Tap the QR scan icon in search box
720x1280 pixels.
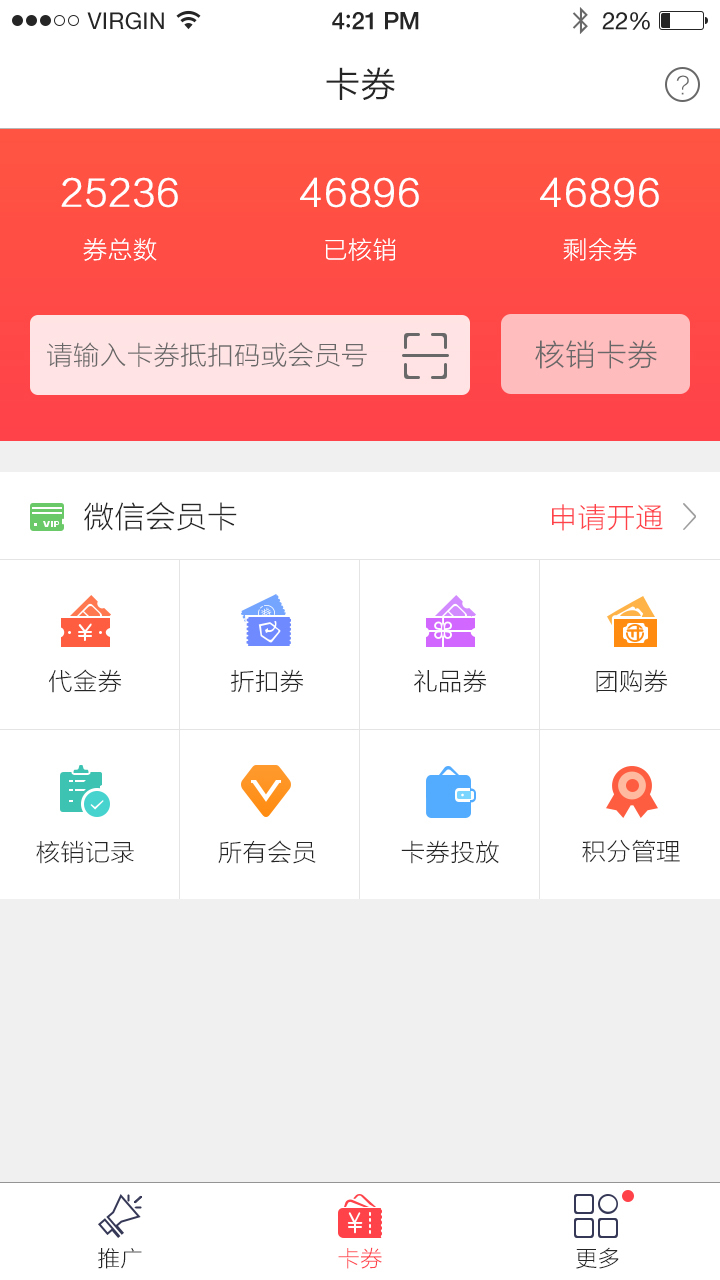click(x=426, y=355)
